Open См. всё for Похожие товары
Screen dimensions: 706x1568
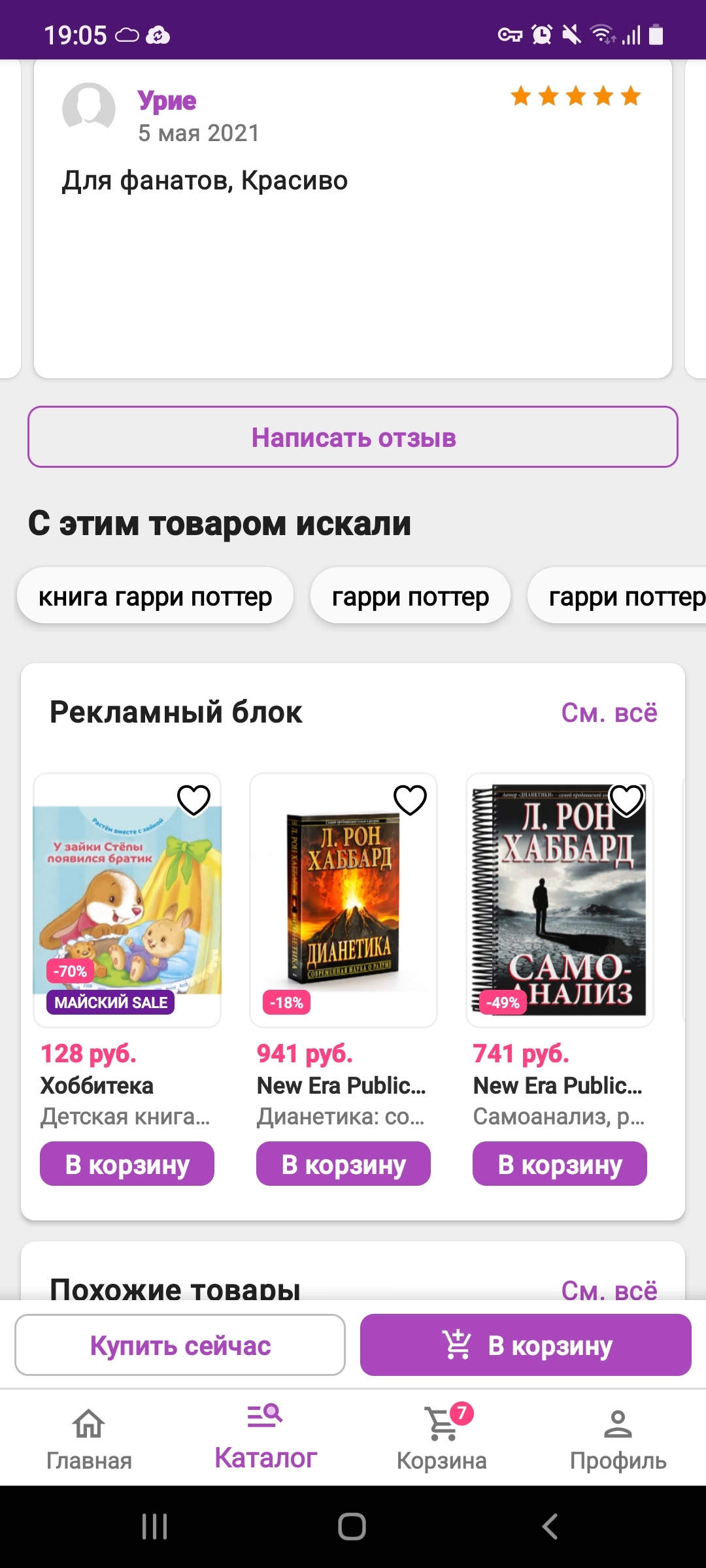pos(609,1290)
